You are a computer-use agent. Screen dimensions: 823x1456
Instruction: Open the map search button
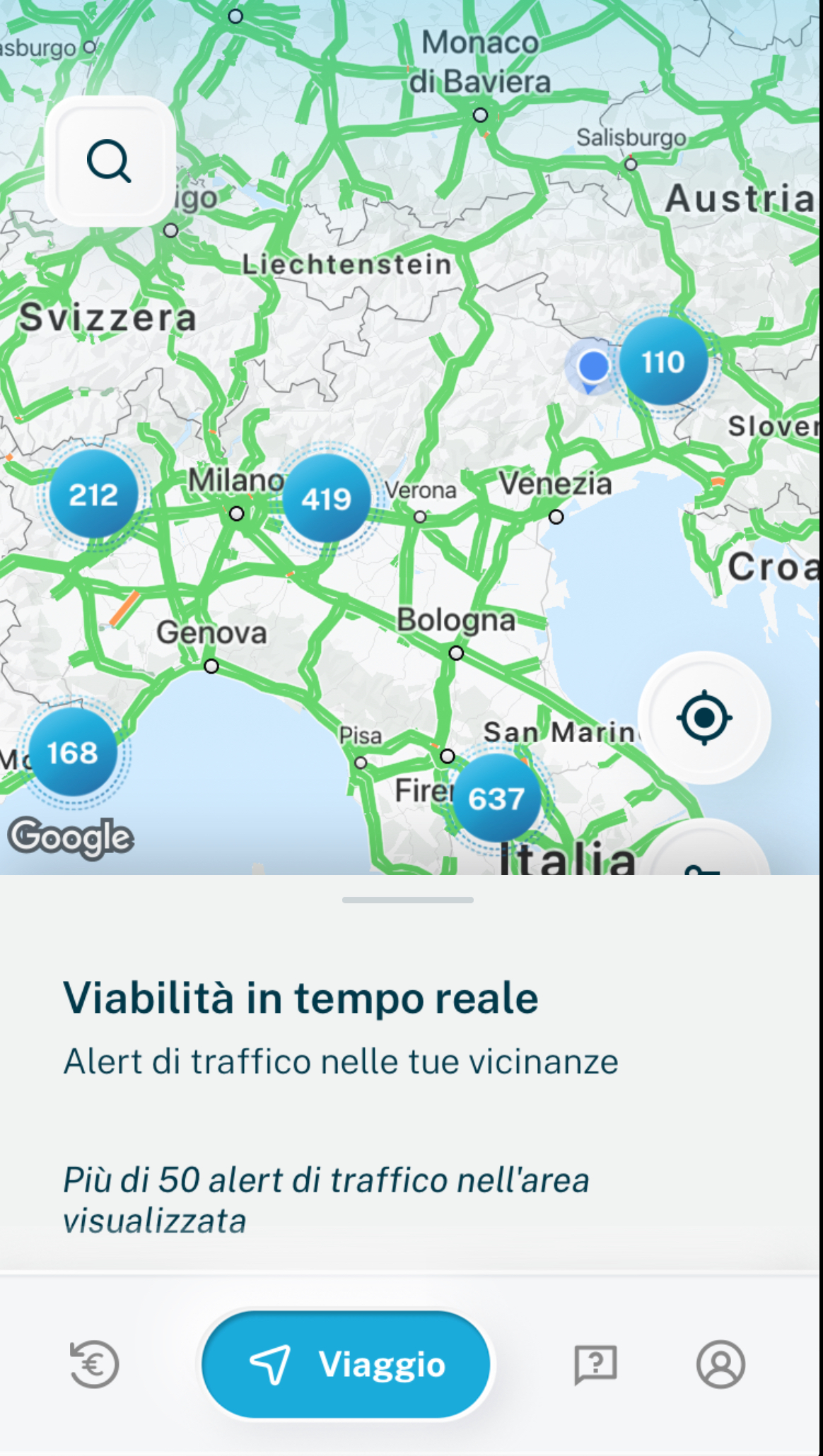(110, 161)
